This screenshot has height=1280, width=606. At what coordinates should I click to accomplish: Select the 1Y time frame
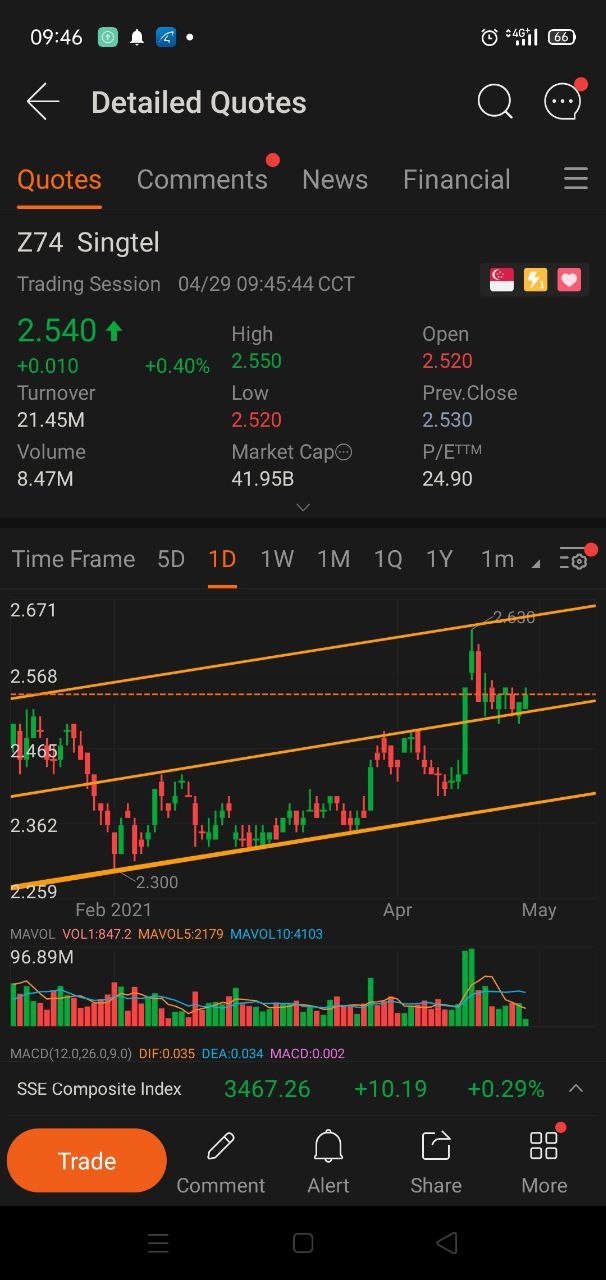[x=440, y=559]
